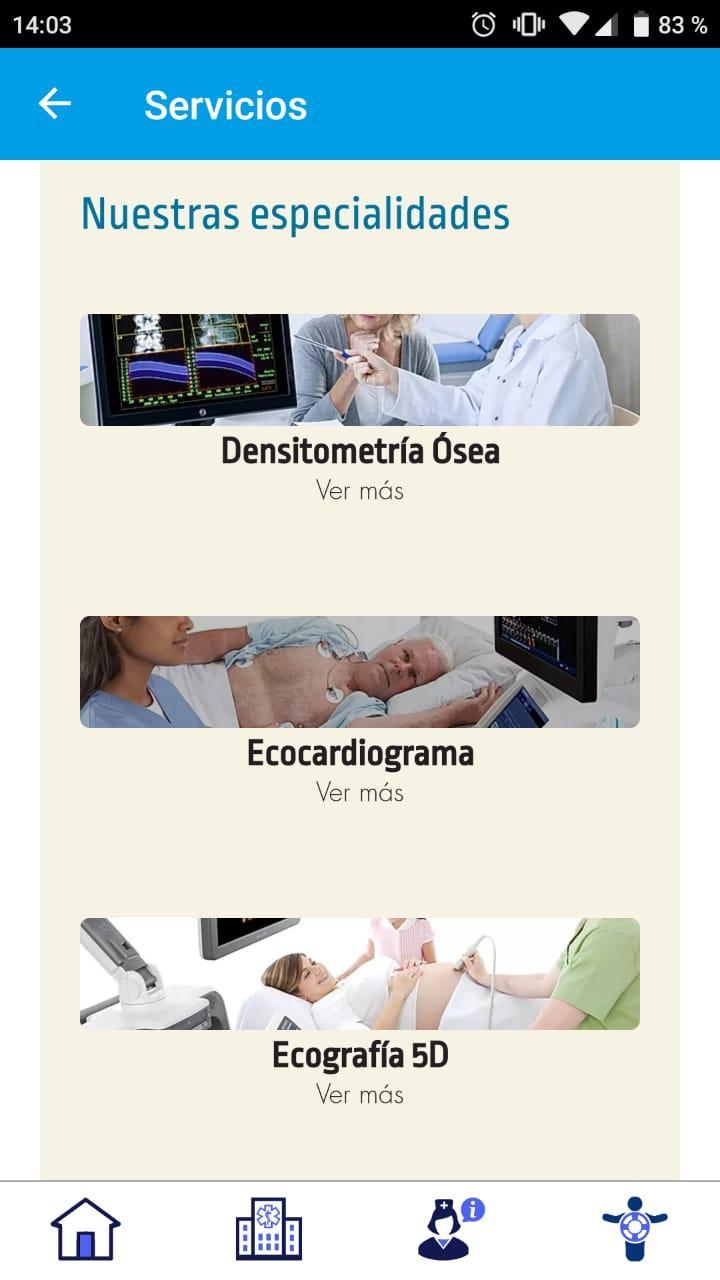Switch to the home tab in bottom bar
720x1280 pixels.
[x=86, y=1229]
